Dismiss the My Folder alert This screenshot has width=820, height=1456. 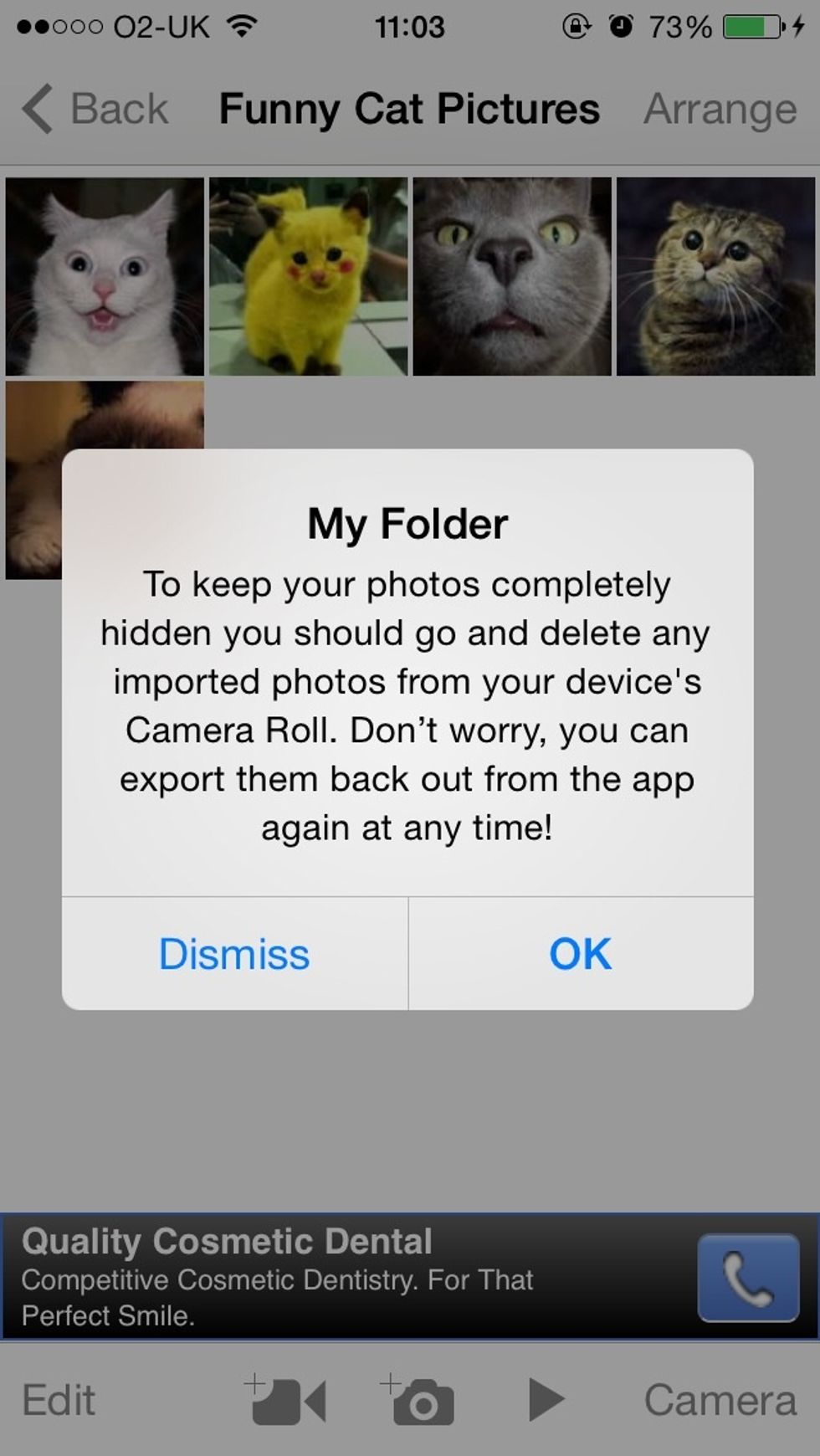[233, 953]
